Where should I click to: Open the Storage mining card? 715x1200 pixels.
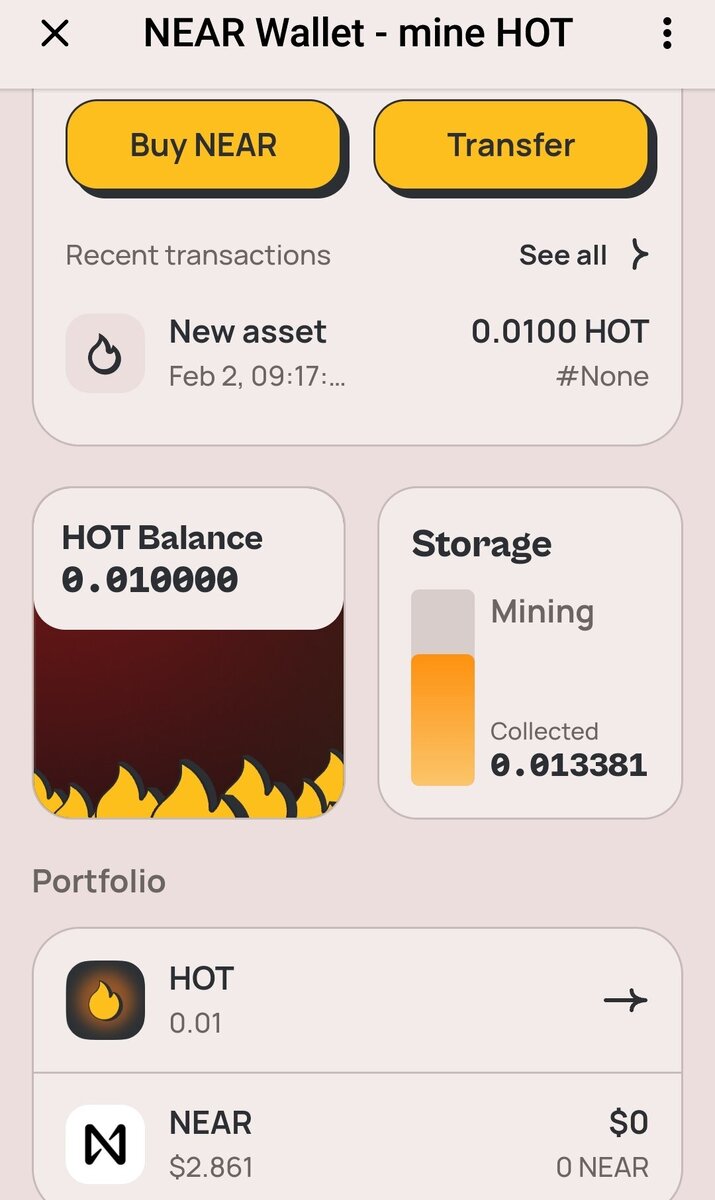[530, 653]
